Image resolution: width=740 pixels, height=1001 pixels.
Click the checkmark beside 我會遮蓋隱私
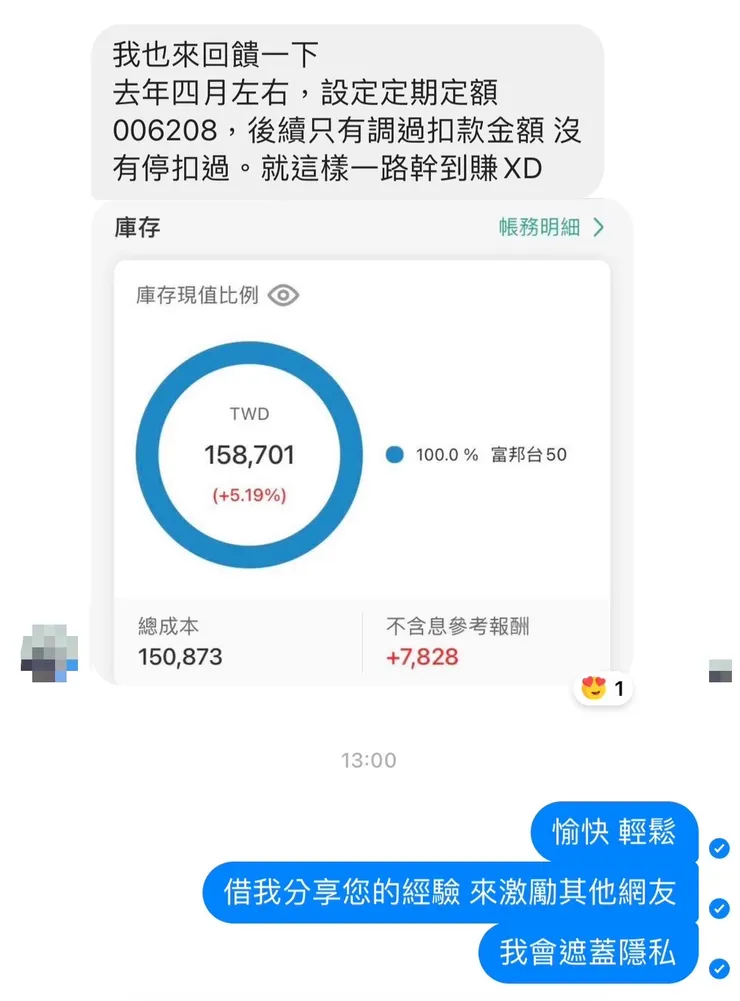(720, 967)
